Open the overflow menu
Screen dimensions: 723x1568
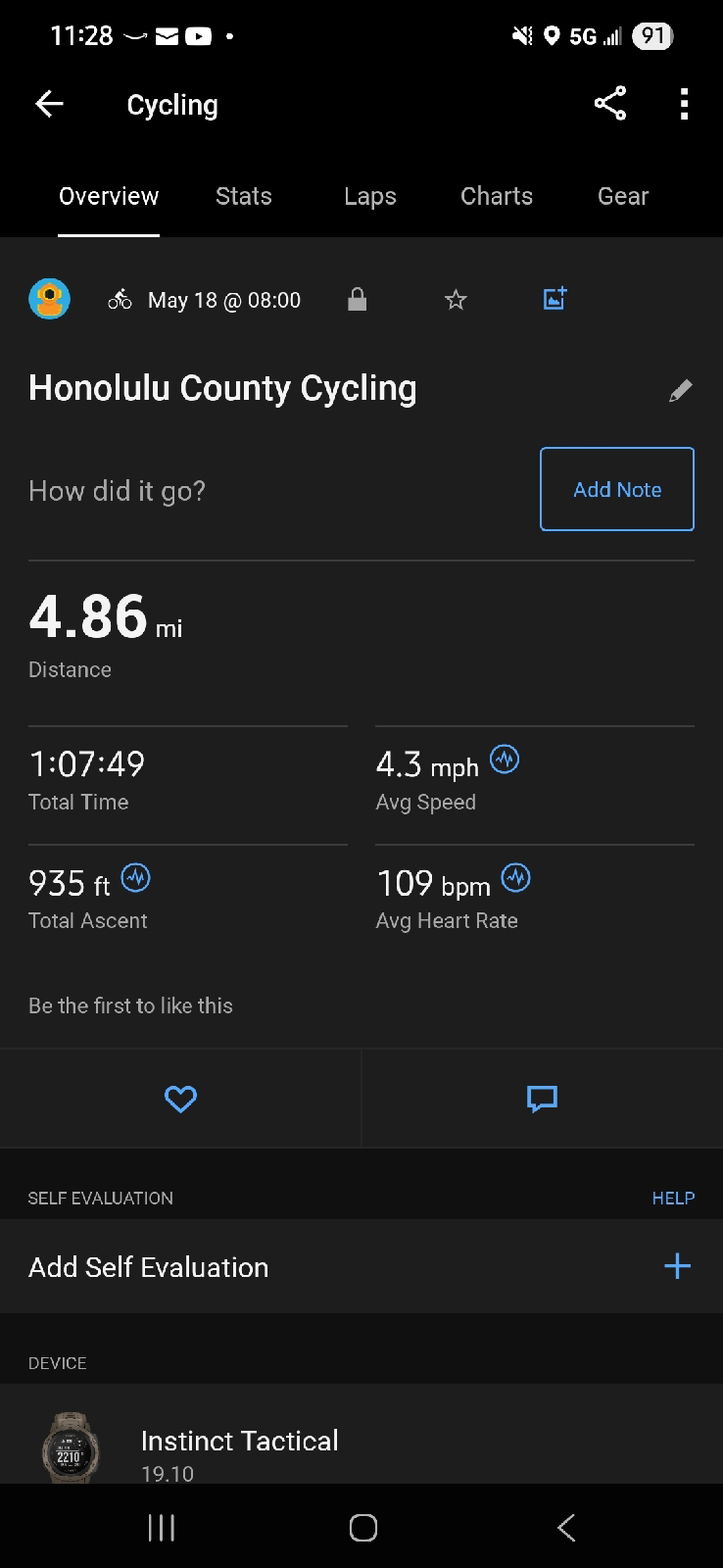tap(684, 104)
